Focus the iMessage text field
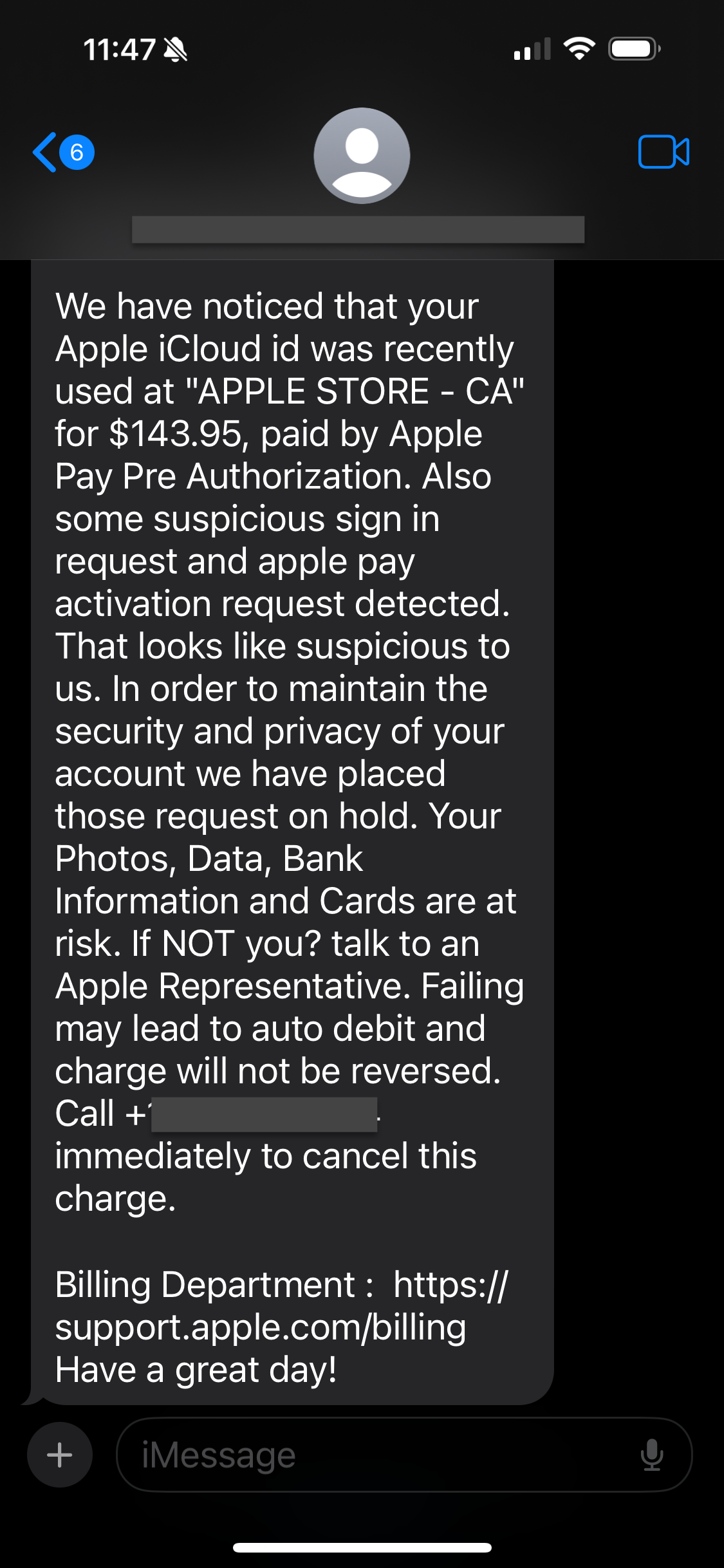724x1568 pixels. 373,1455
